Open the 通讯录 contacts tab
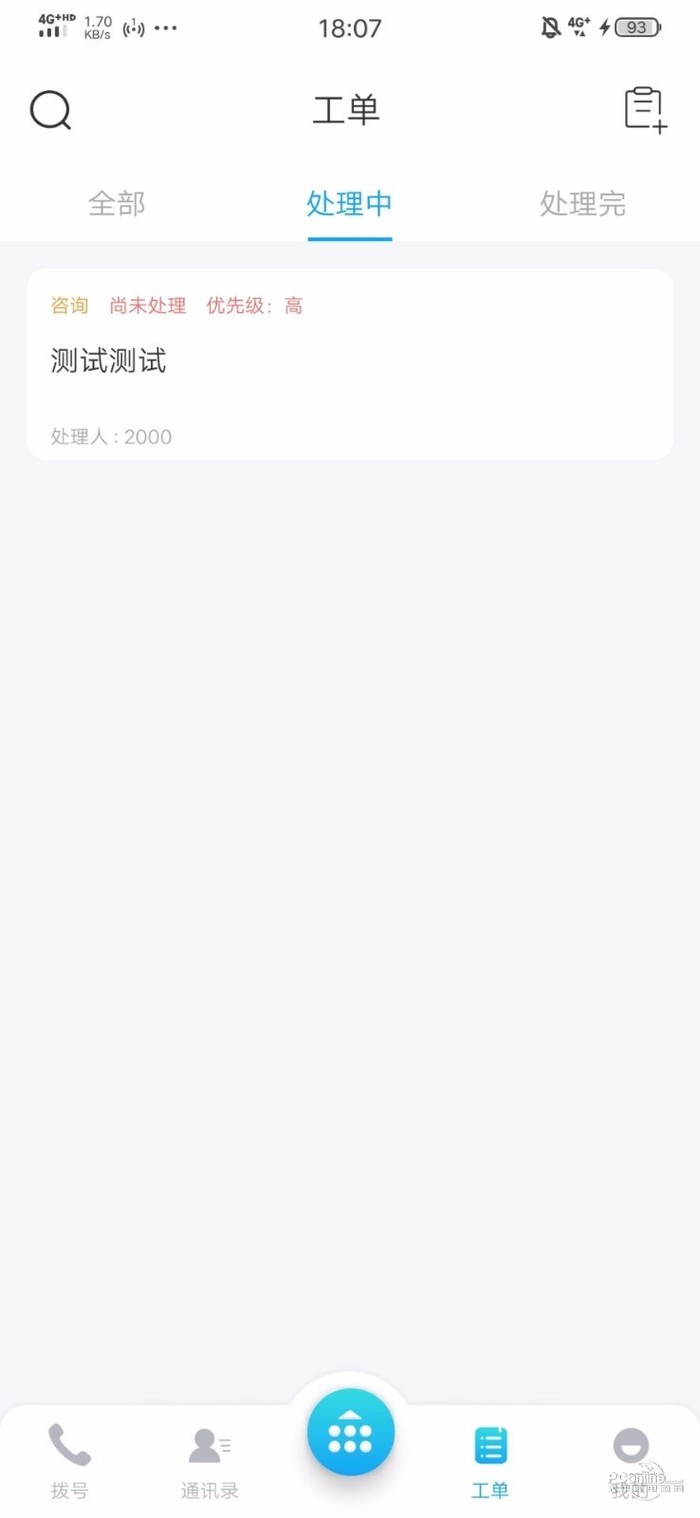The image size is (700, 1518). pos(210,1460)
